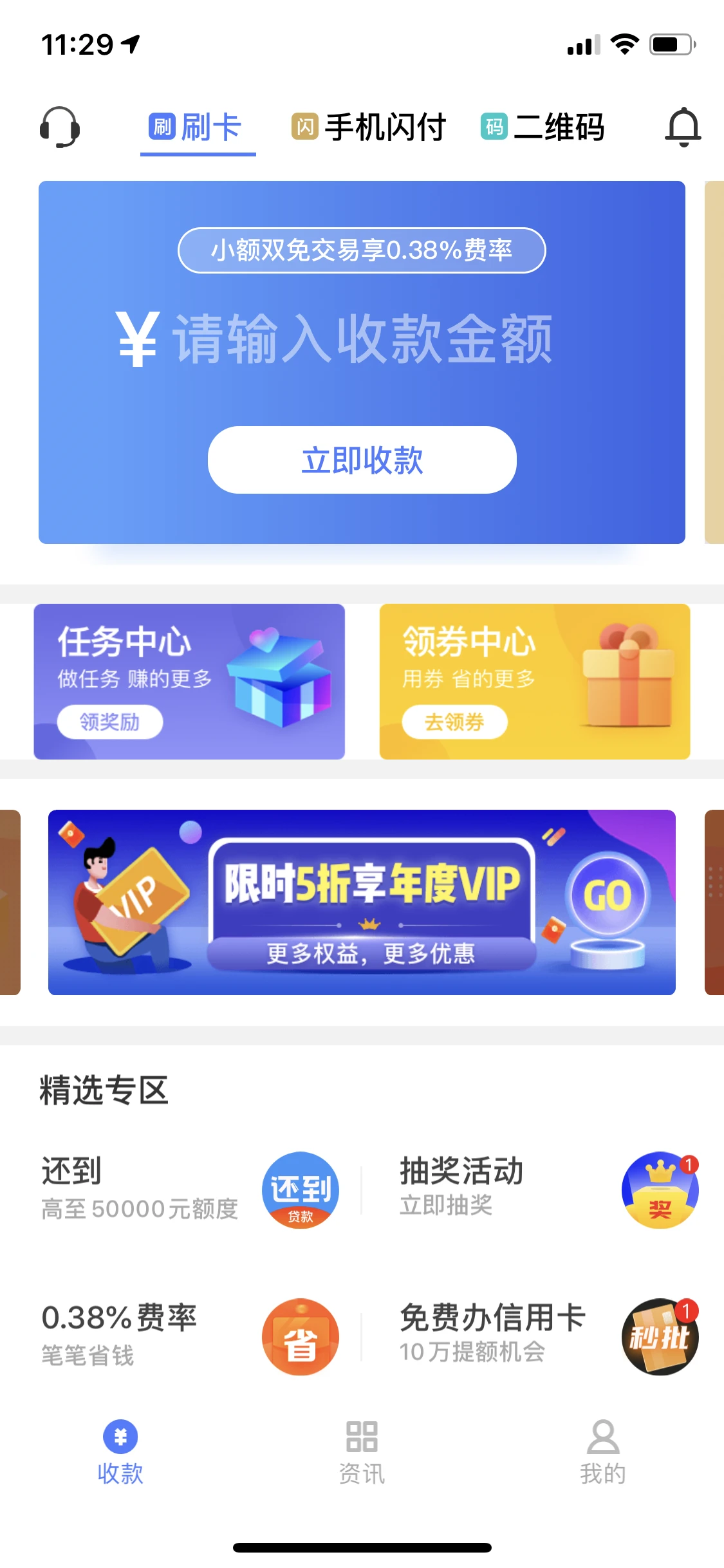This screenshot has width=724, height=1568.
Task: Switch to the 资讯 bottom tab
Action: click(x=362, y=1452)
